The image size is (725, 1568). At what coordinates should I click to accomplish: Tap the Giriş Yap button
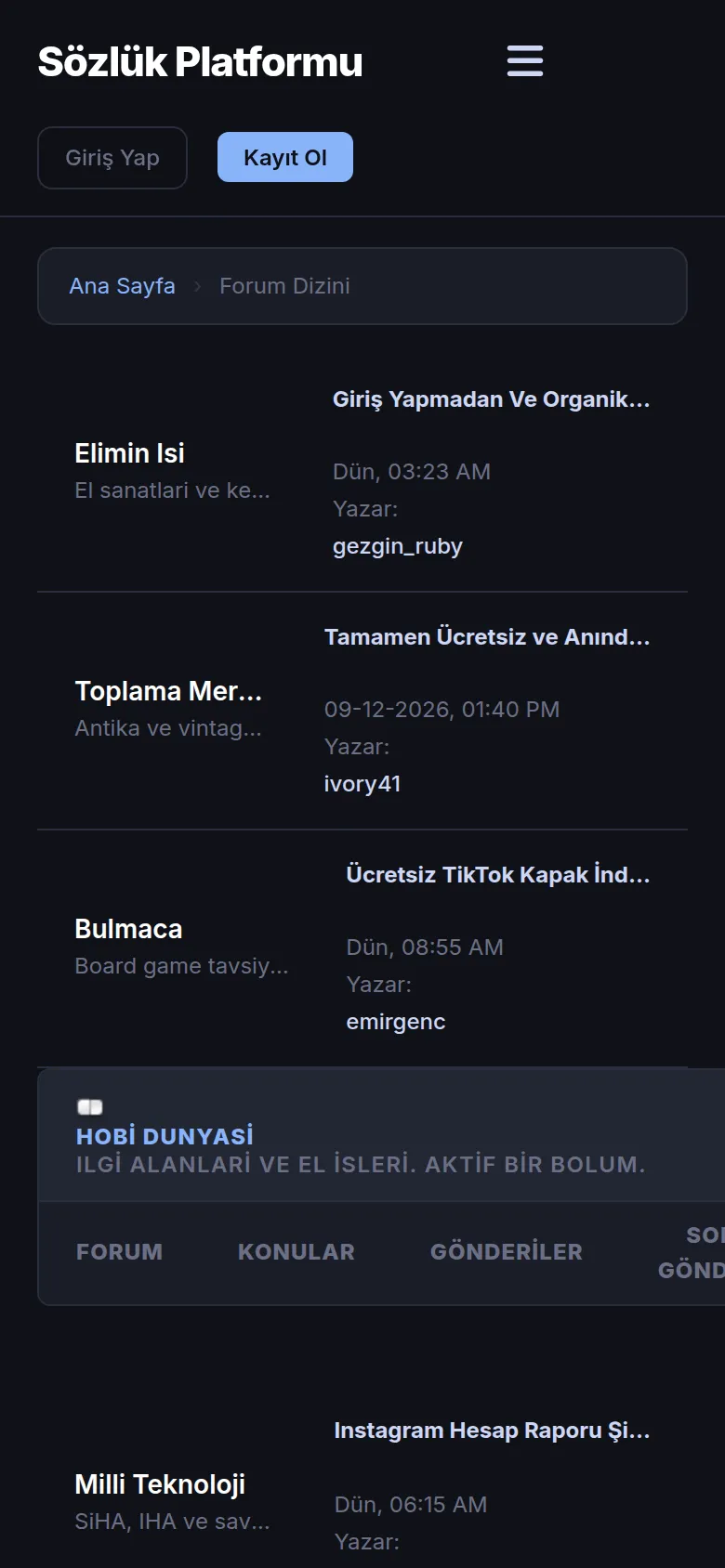112,158
